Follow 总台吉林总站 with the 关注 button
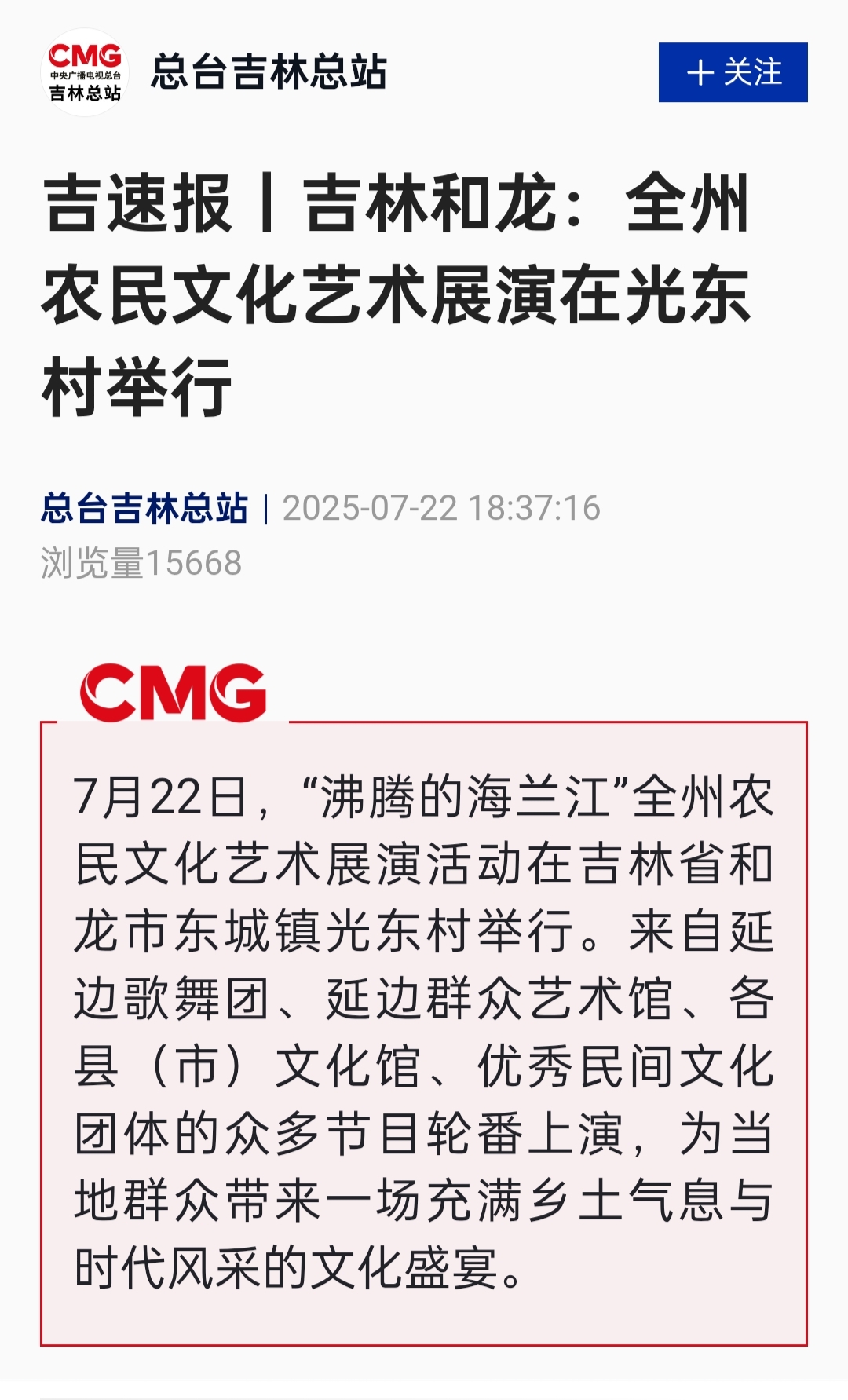Screen dimensions: 848x1400 pos(733,72)
